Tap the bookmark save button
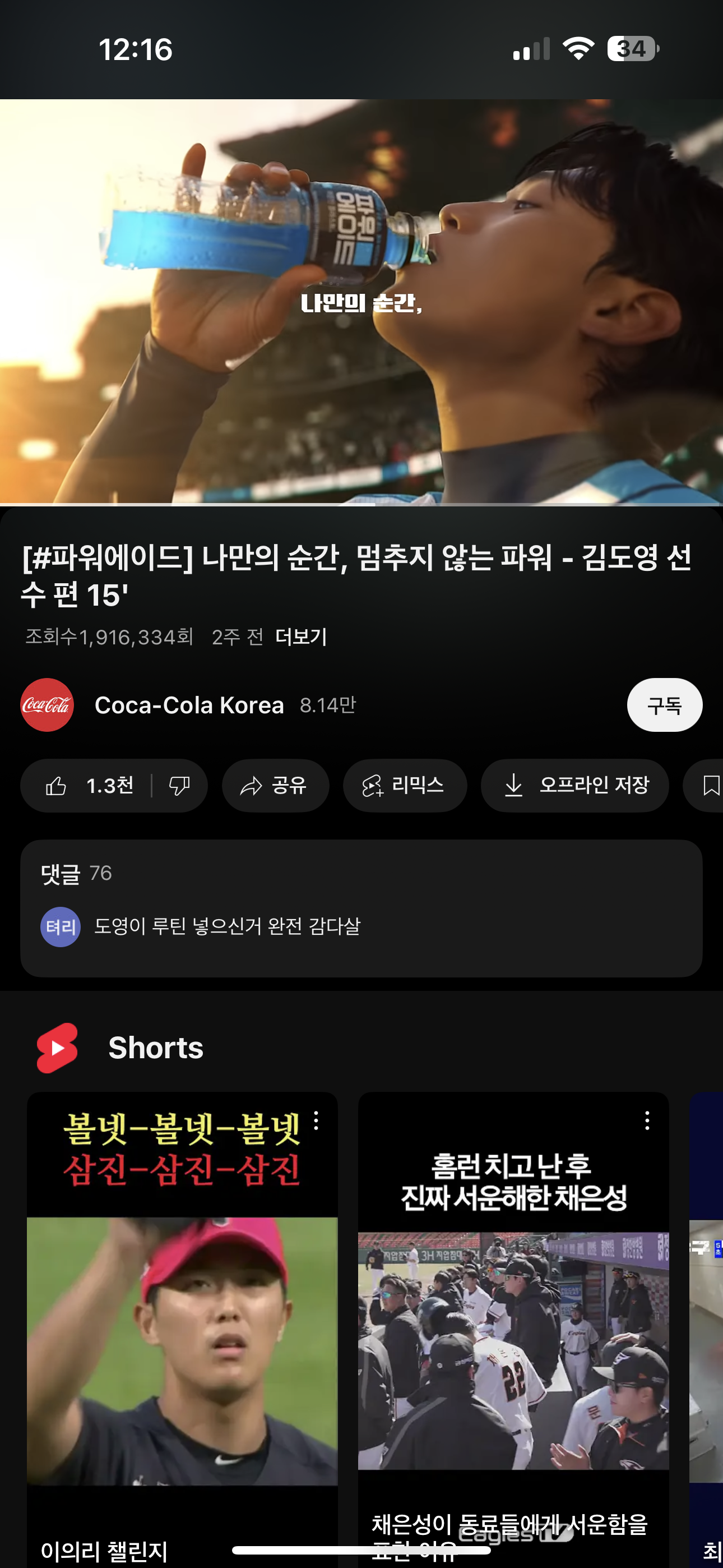Image resolution: width=723 pixels, height=1568 pixels. pos(710,785)
